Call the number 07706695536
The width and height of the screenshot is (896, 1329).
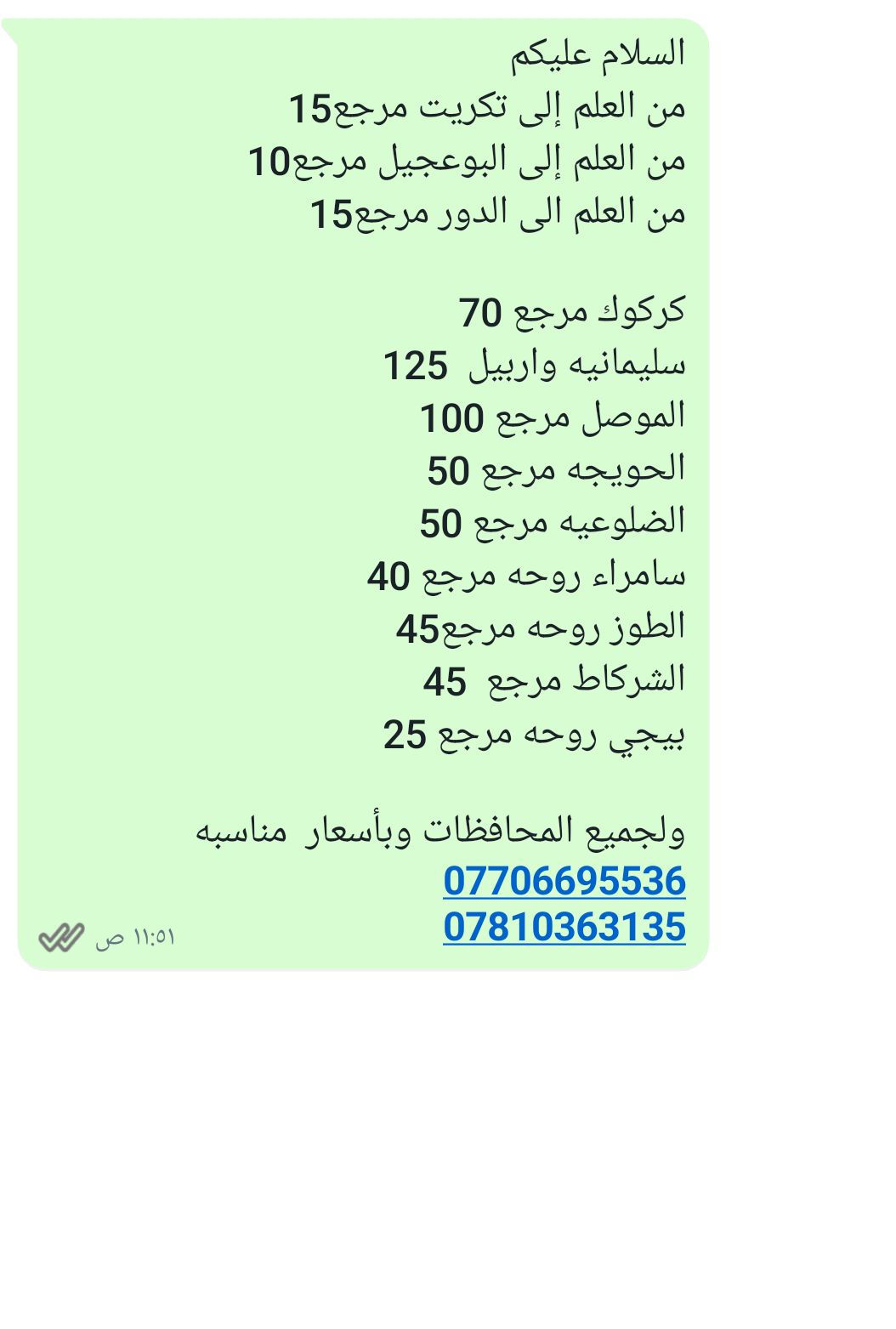pos(564,881)
